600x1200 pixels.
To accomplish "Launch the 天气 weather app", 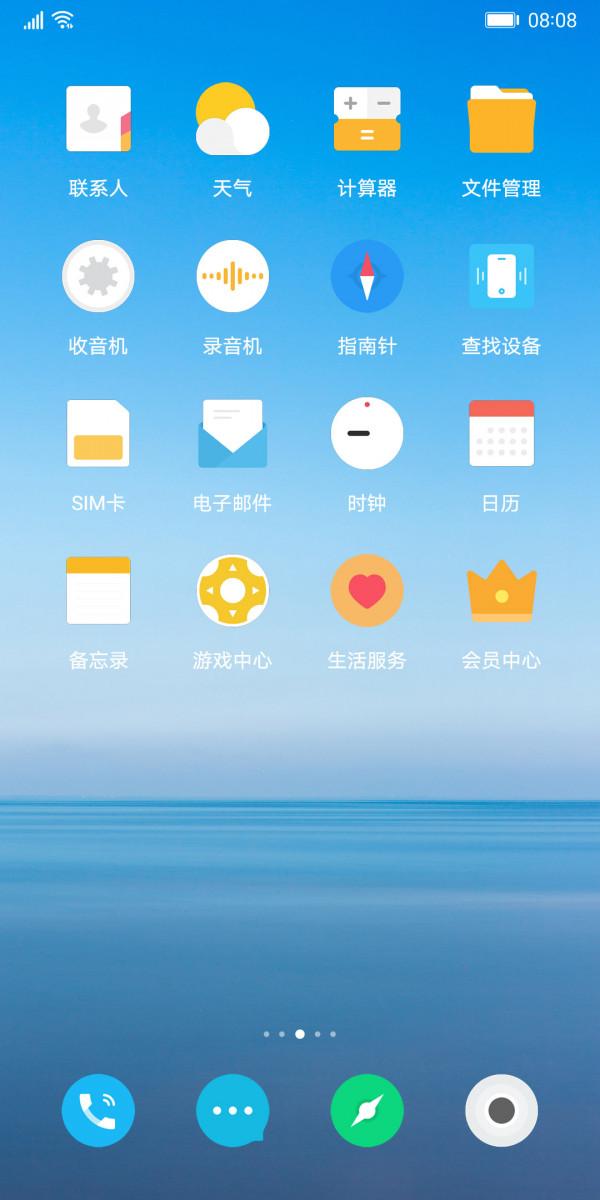I will tap(232, 119).
